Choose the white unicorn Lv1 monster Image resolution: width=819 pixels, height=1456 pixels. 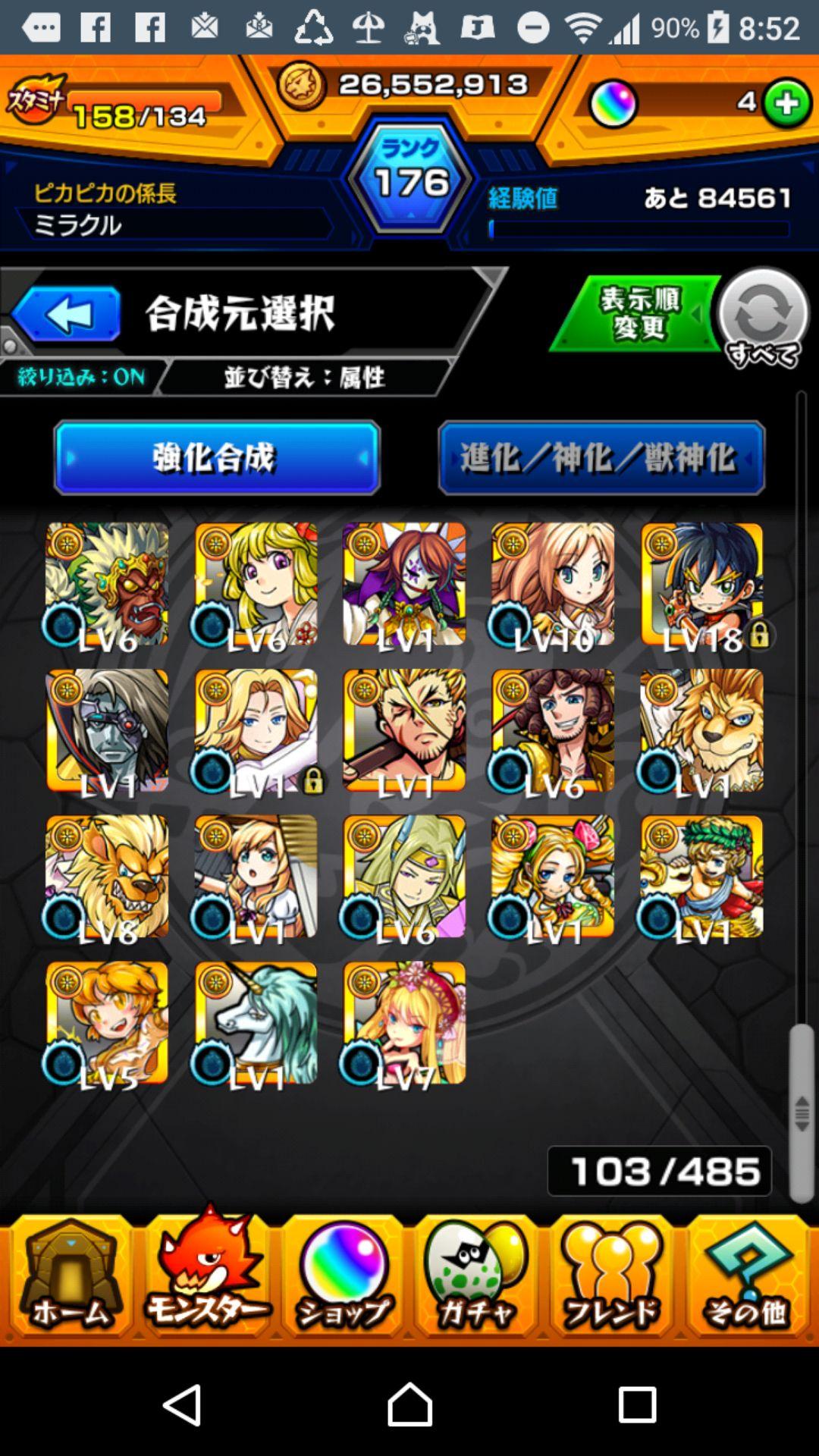[x=256, y=1023]
